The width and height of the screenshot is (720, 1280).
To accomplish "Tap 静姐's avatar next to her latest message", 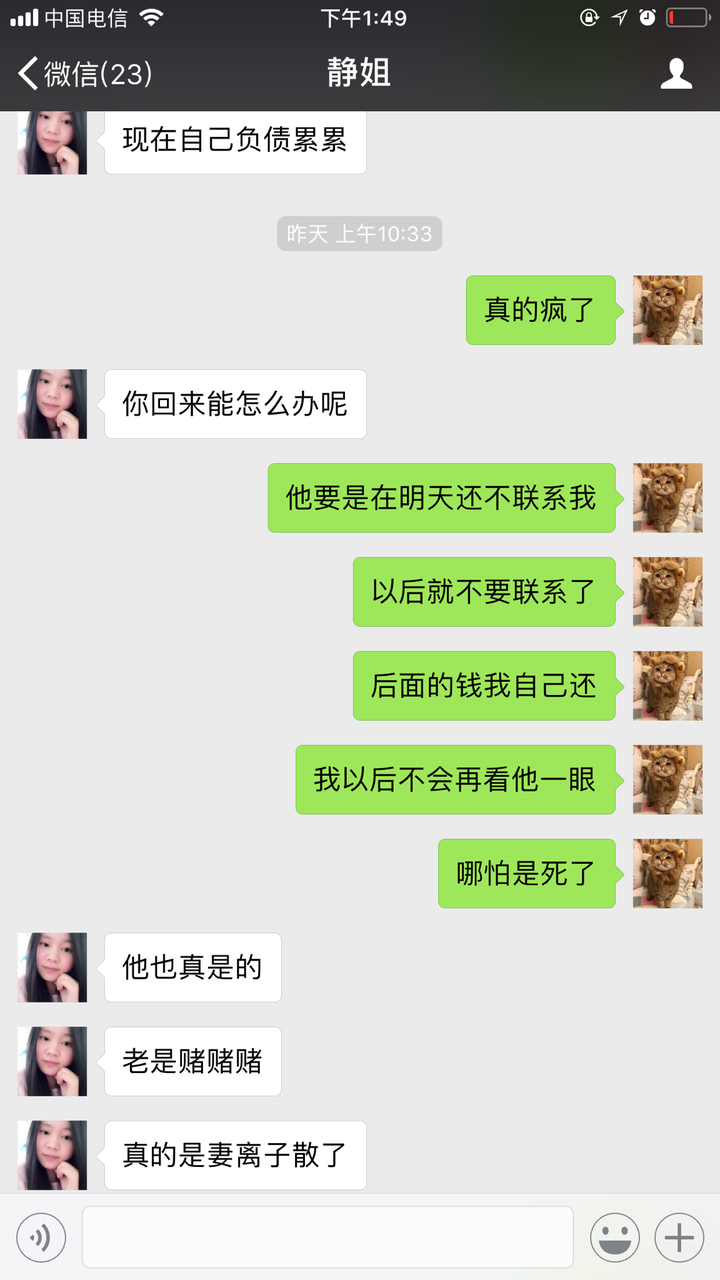I will coord(51,1155).
